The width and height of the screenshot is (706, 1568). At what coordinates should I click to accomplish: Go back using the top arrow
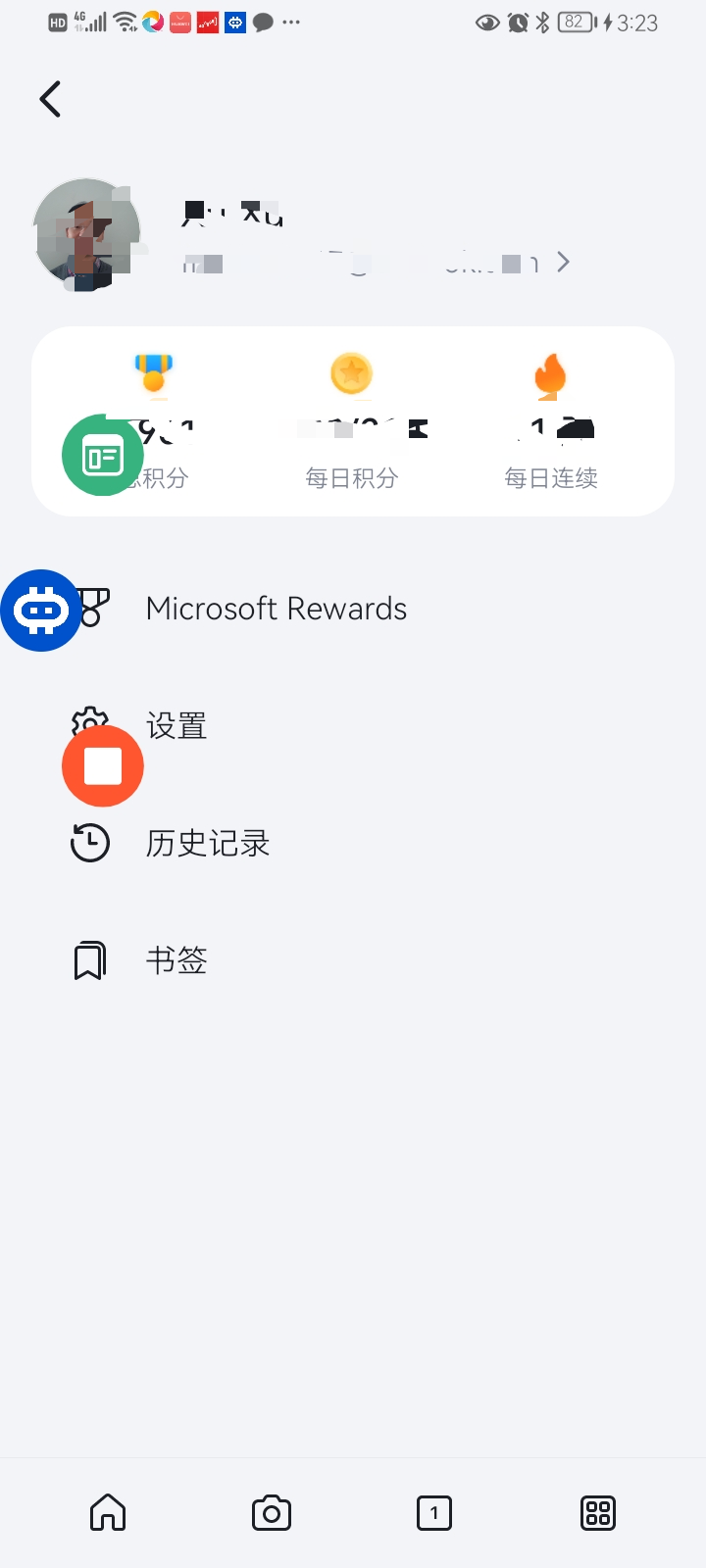(x=51, y=99)
